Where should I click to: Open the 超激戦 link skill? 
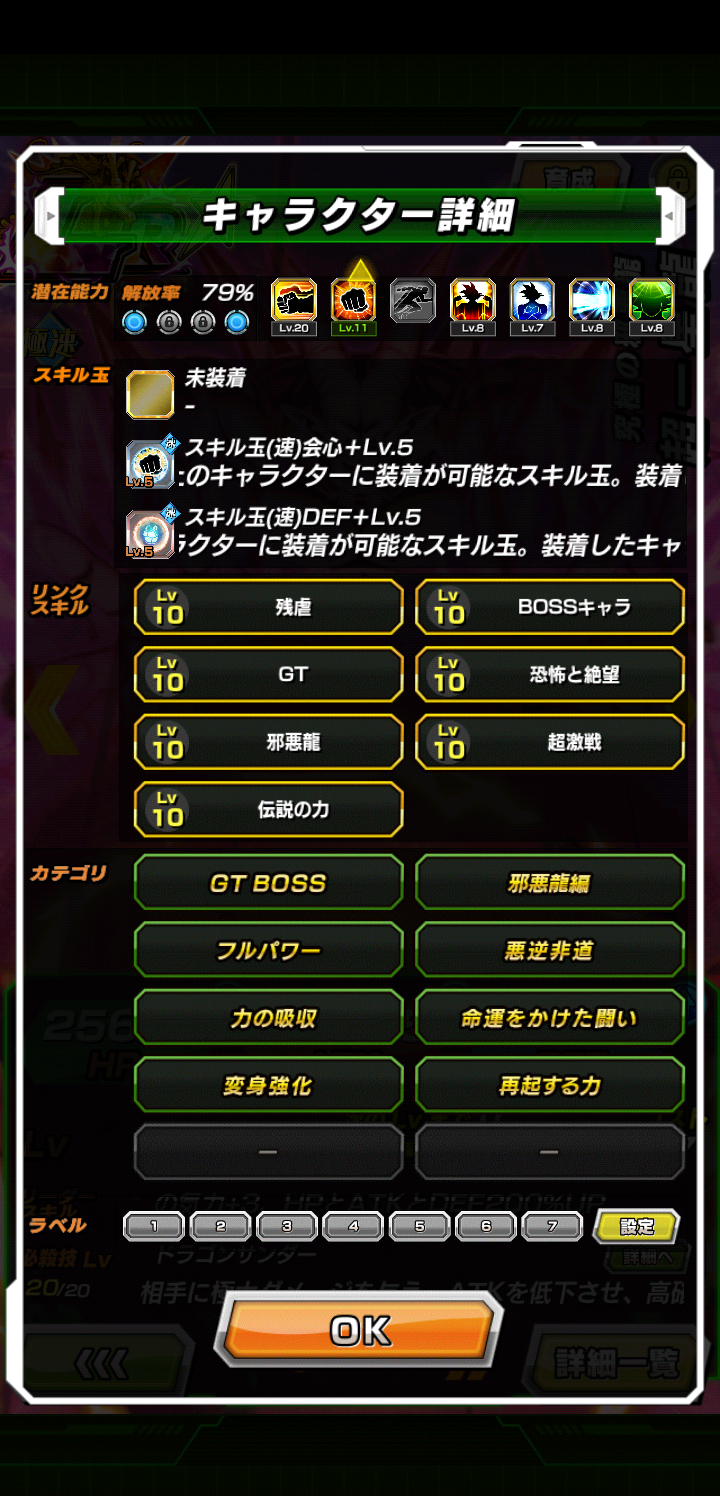tap(550, 742)
